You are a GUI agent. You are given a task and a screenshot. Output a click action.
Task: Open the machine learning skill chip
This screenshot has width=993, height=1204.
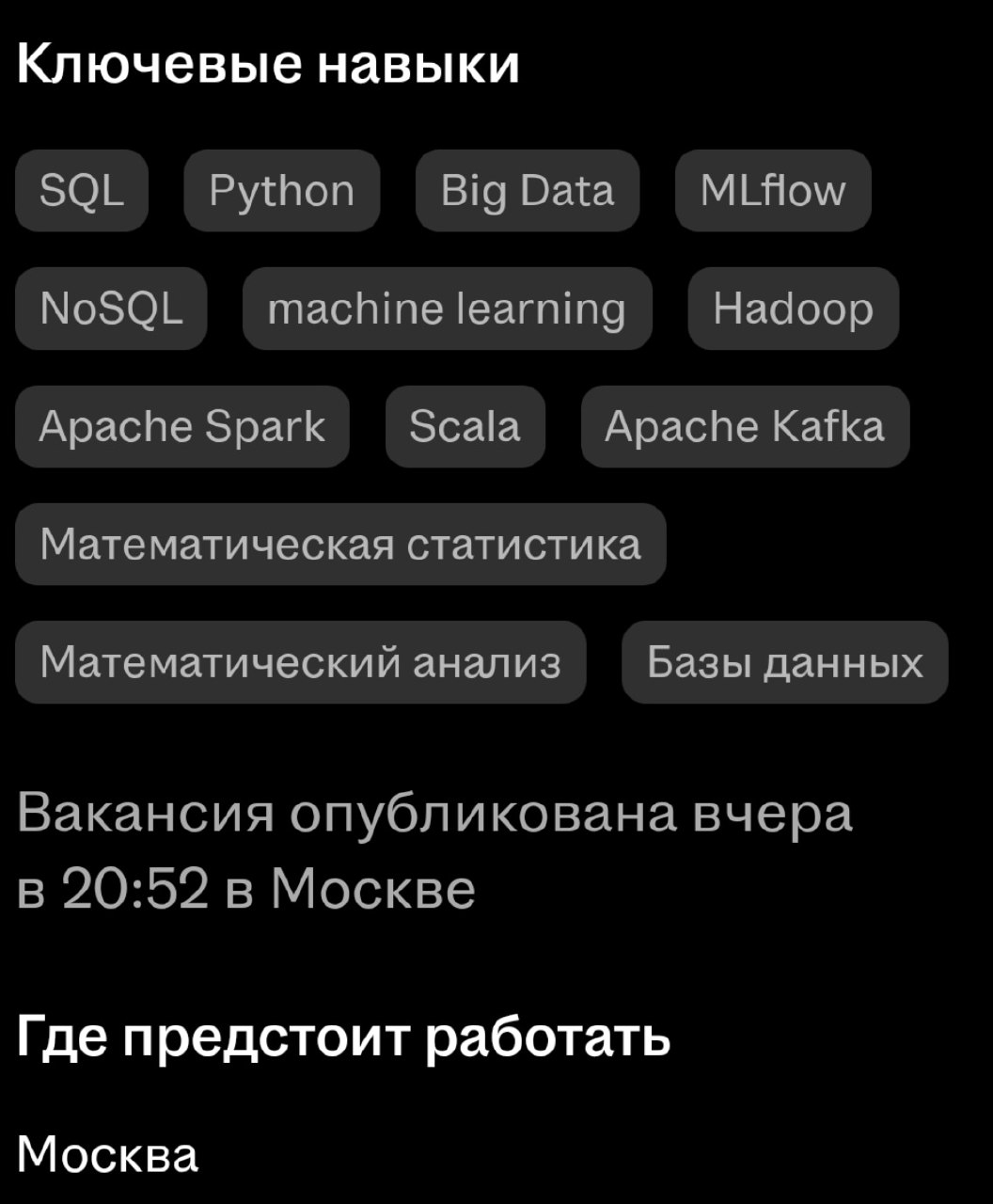click(x=447, y=309)
